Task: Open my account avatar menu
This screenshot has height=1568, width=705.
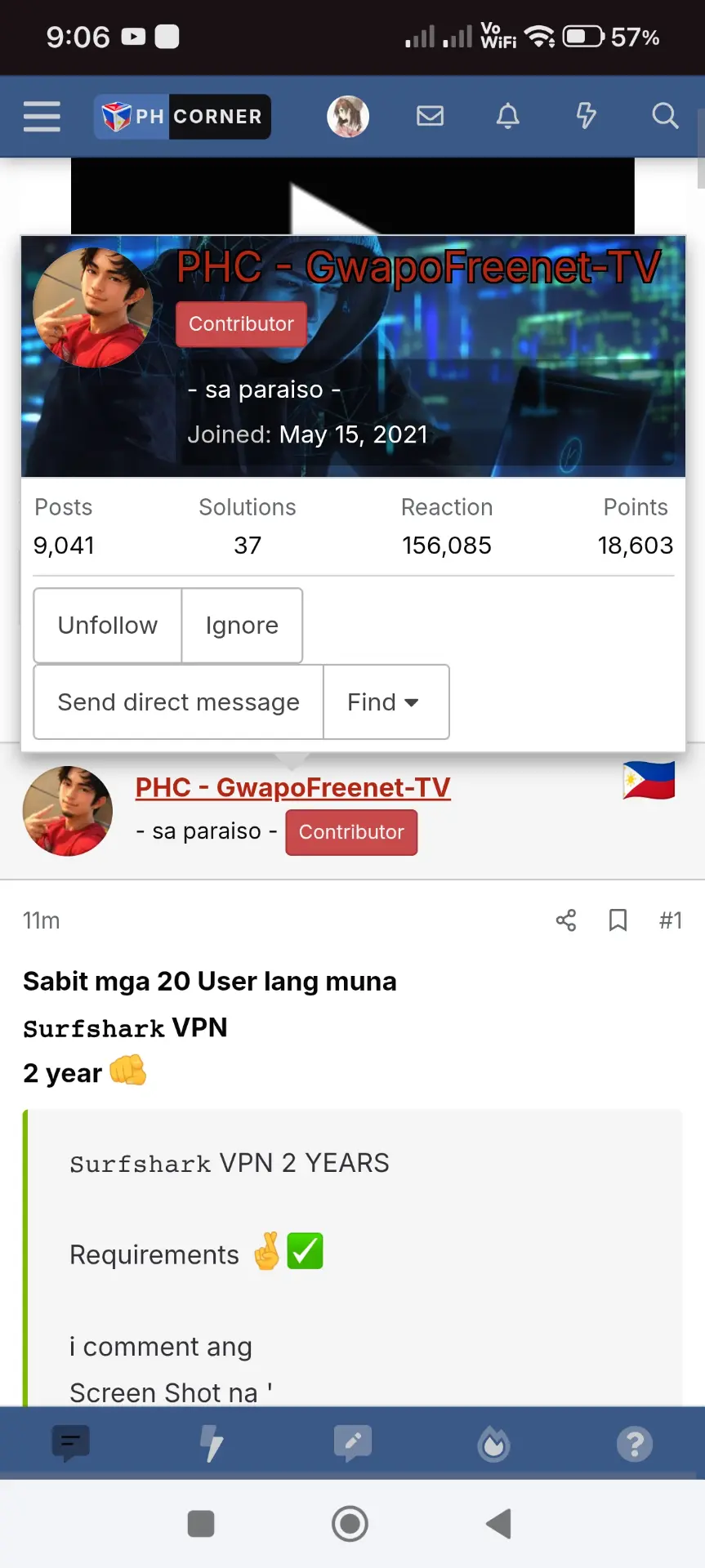Action: pos(348,116)
